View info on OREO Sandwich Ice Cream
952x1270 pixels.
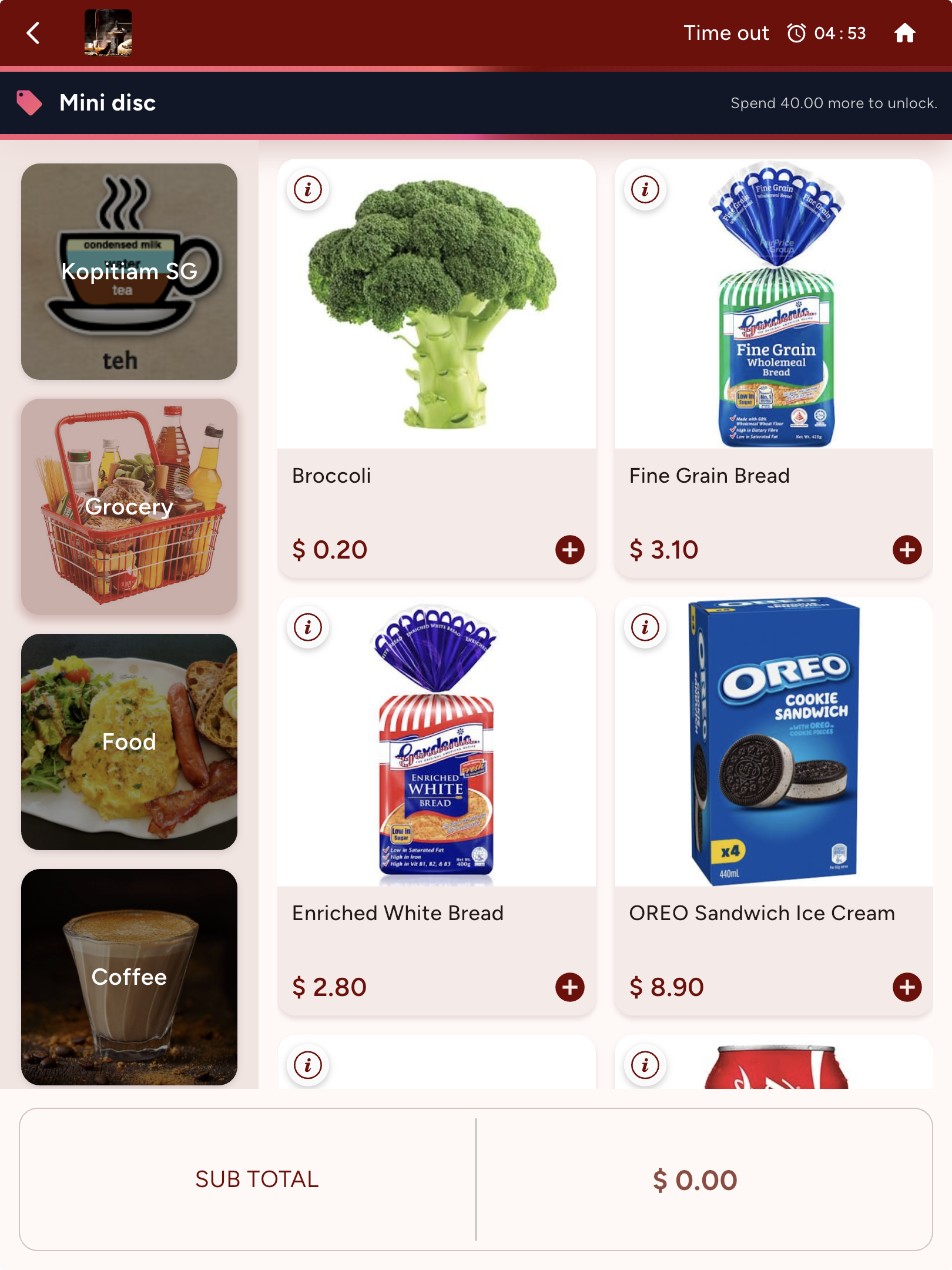point(645,627)
